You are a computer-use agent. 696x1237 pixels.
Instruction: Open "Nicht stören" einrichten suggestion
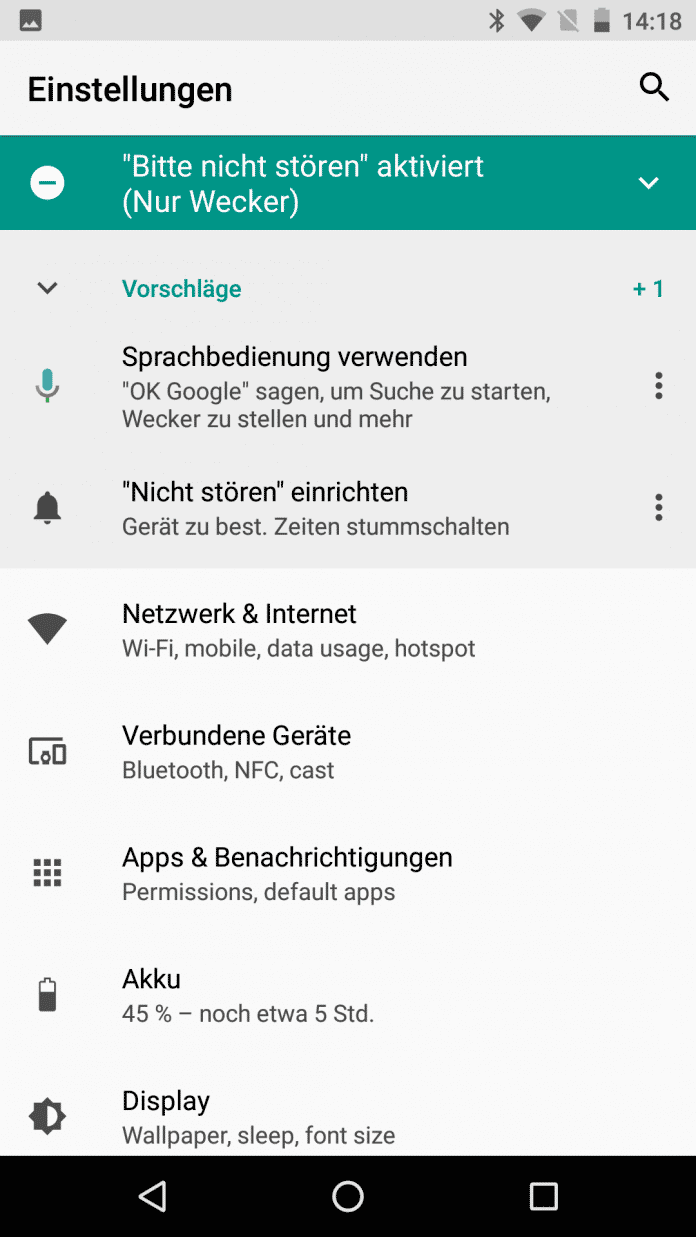(x=315, y=508)
